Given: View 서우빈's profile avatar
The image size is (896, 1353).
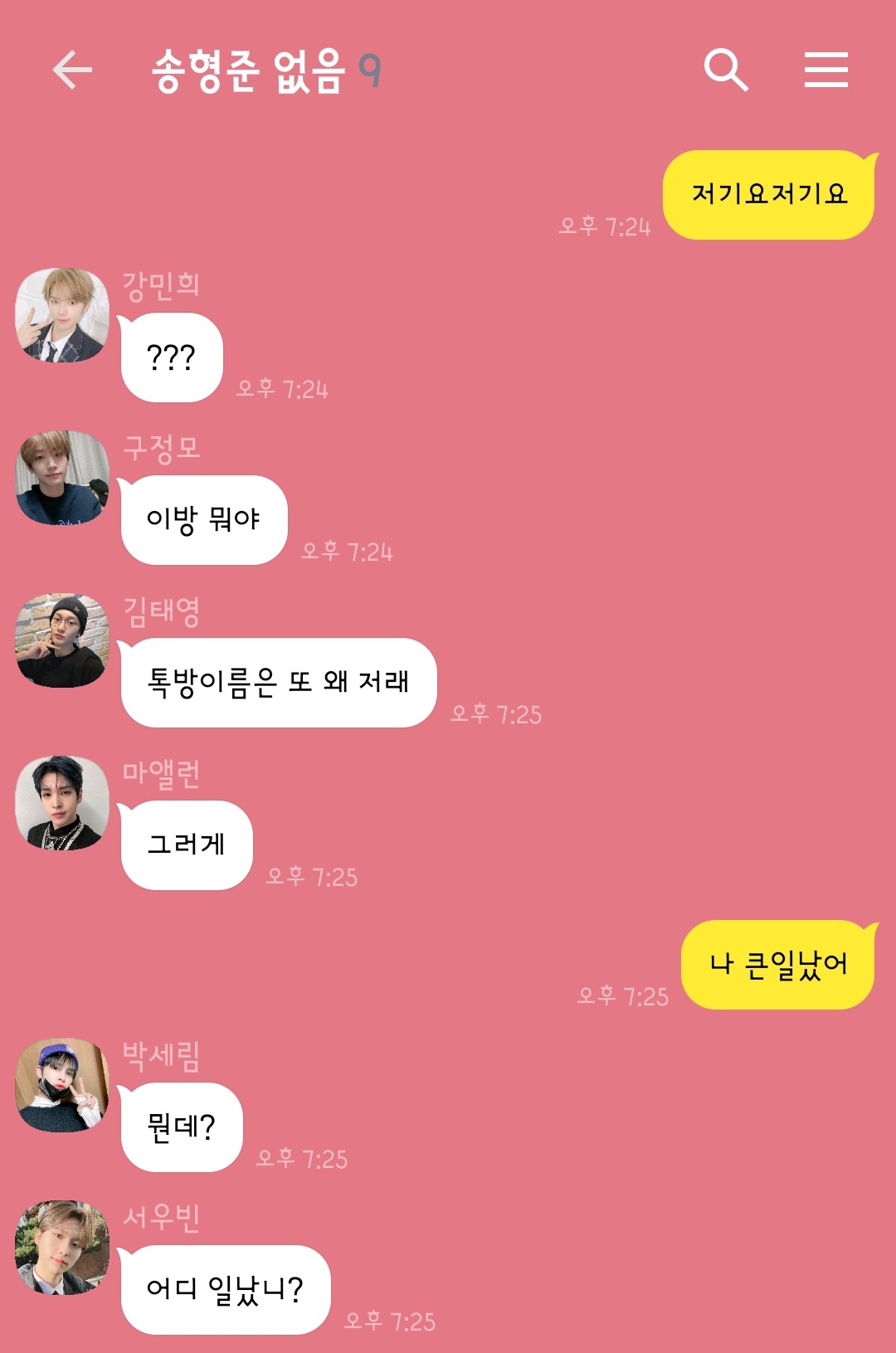Looking at the screenshot, I should (x=62, y=1248).
